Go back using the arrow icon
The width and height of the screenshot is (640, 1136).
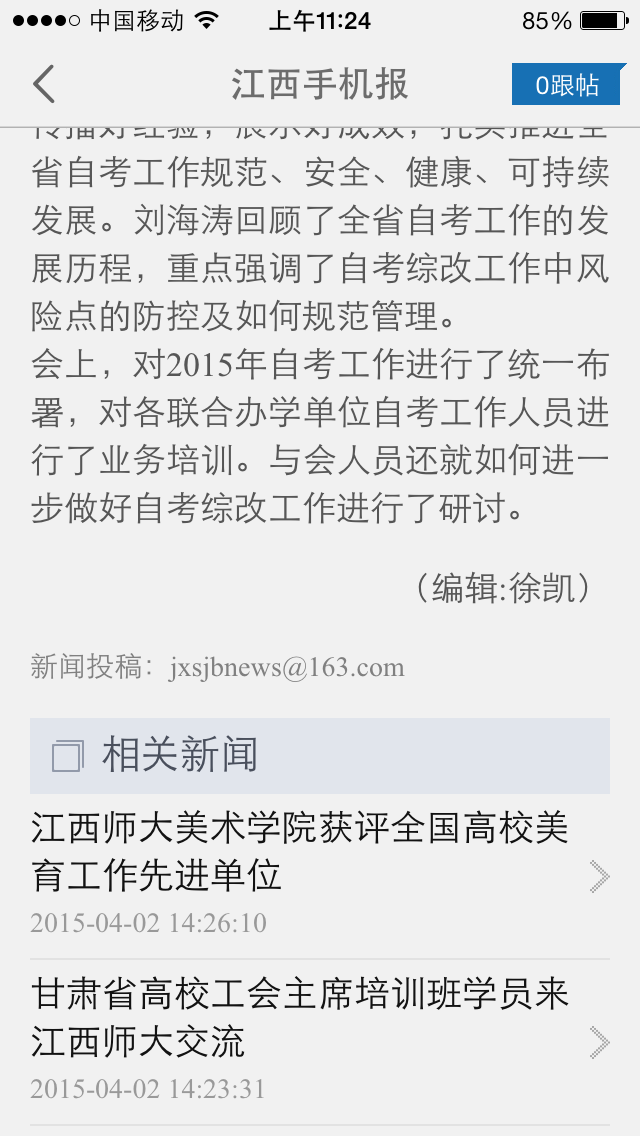44,84
